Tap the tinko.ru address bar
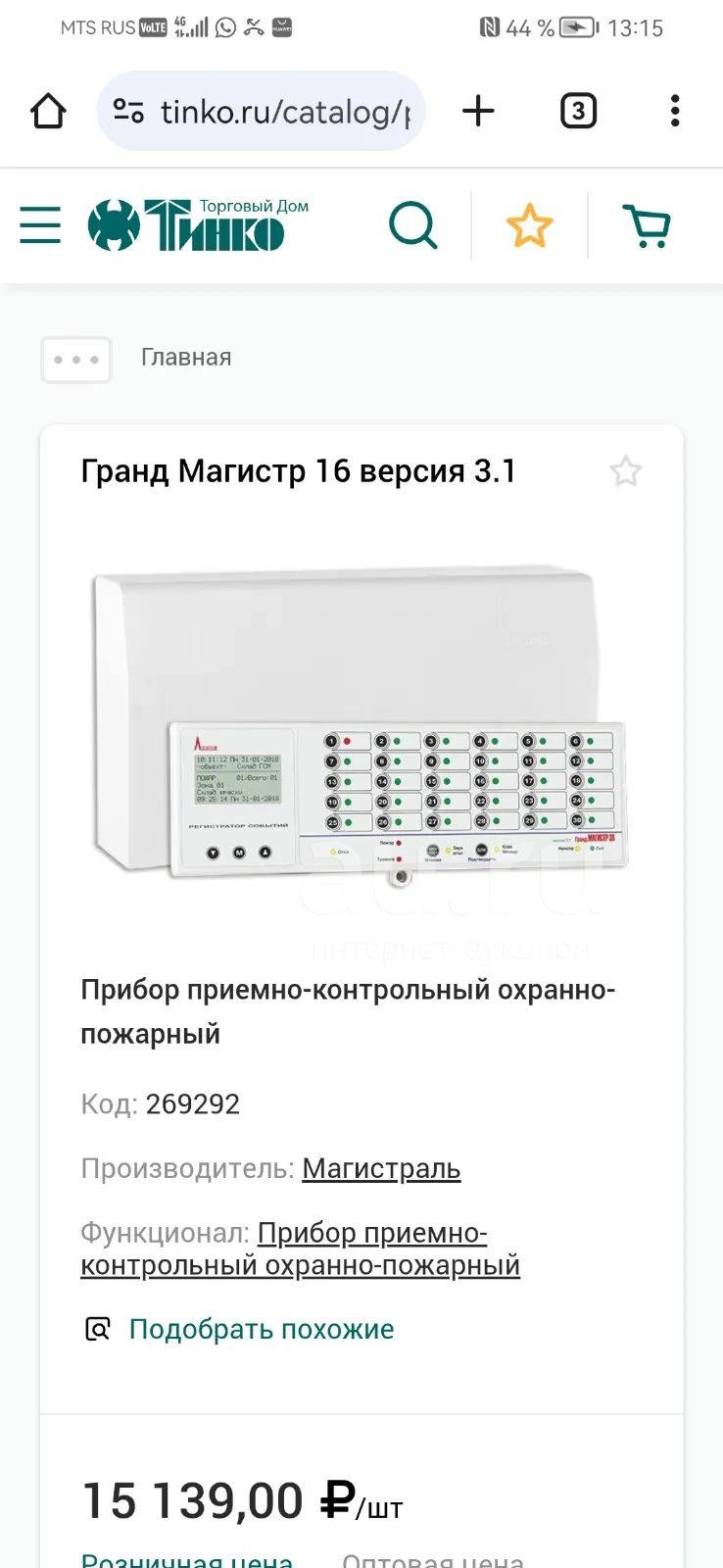Screen dimensions: 723x1568 262,111
